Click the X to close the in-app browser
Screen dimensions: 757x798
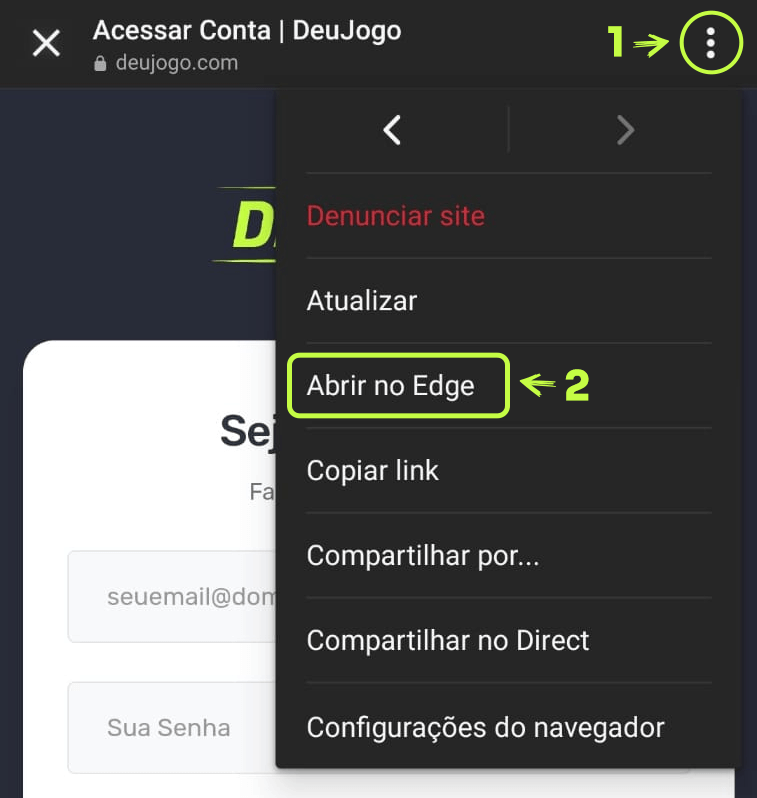point(48,43)
